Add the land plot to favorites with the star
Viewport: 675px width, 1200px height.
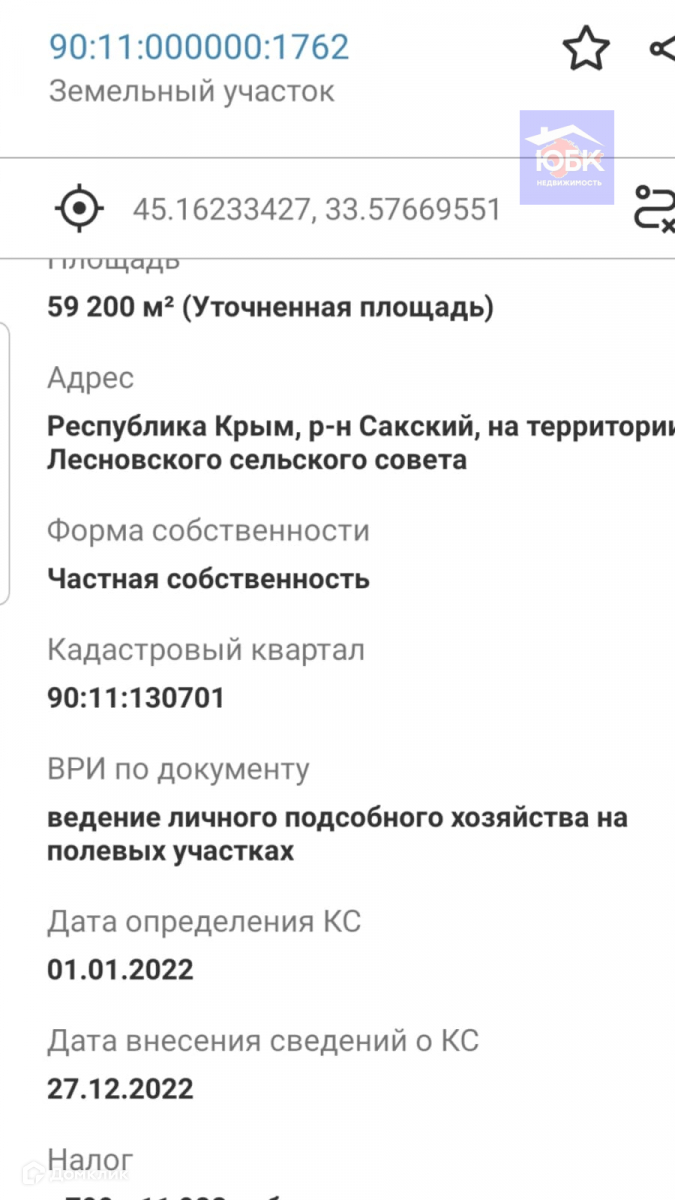(x=586, y=48)
